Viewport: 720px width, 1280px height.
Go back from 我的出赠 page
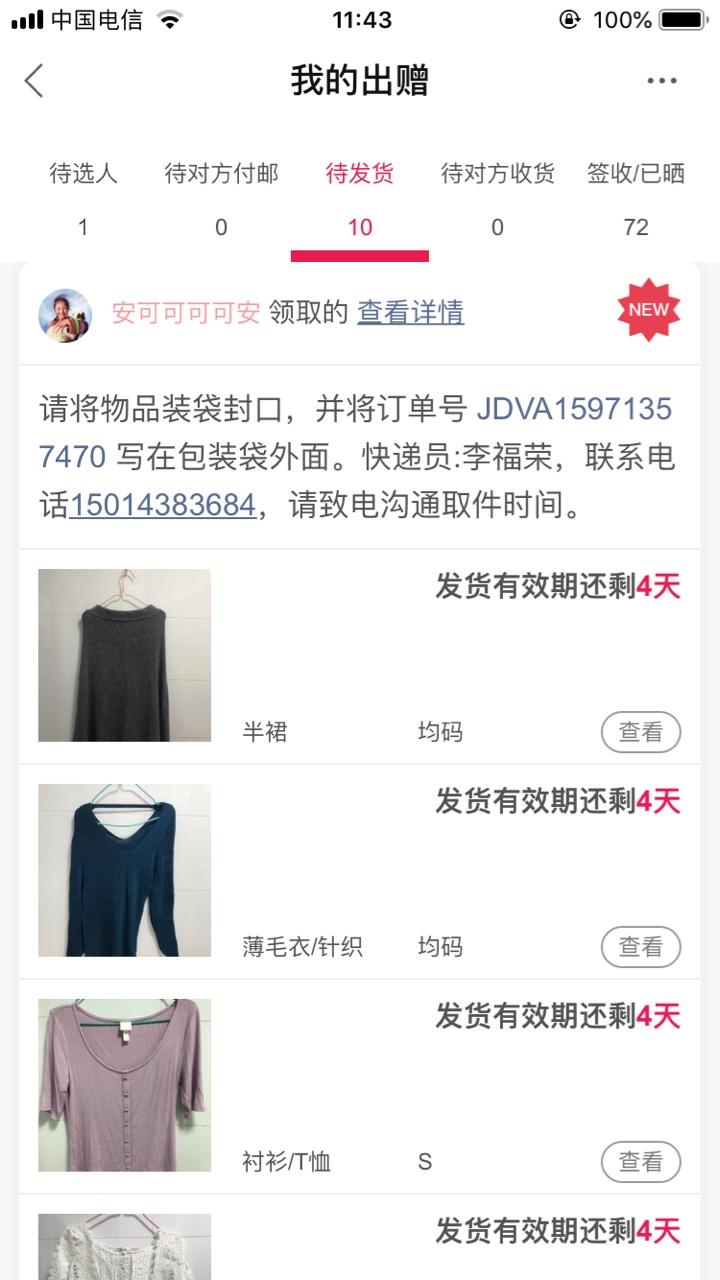(x=35, y=81)
